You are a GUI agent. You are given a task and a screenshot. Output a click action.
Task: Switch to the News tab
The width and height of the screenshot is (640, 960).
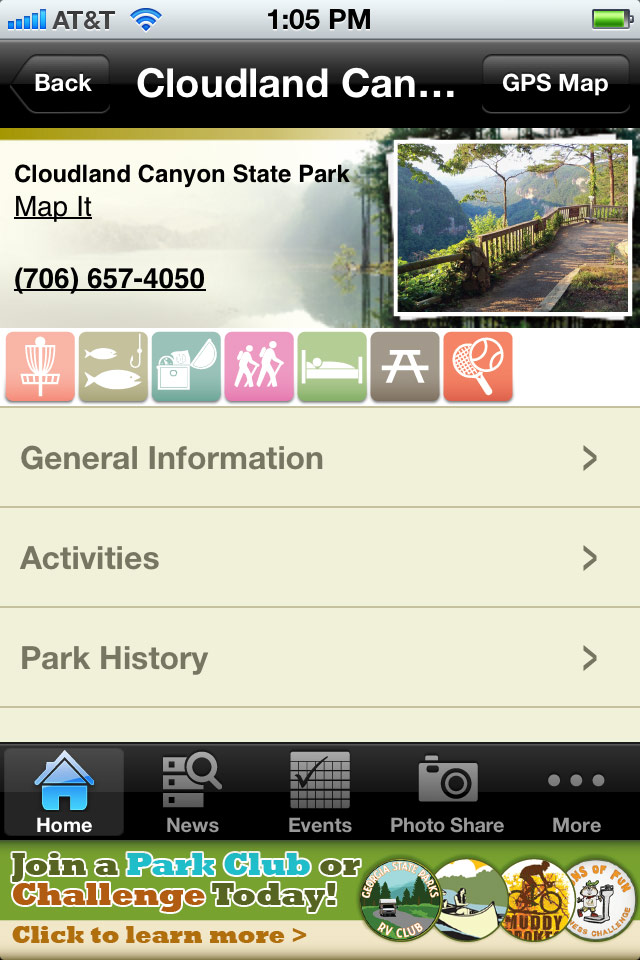192,793
